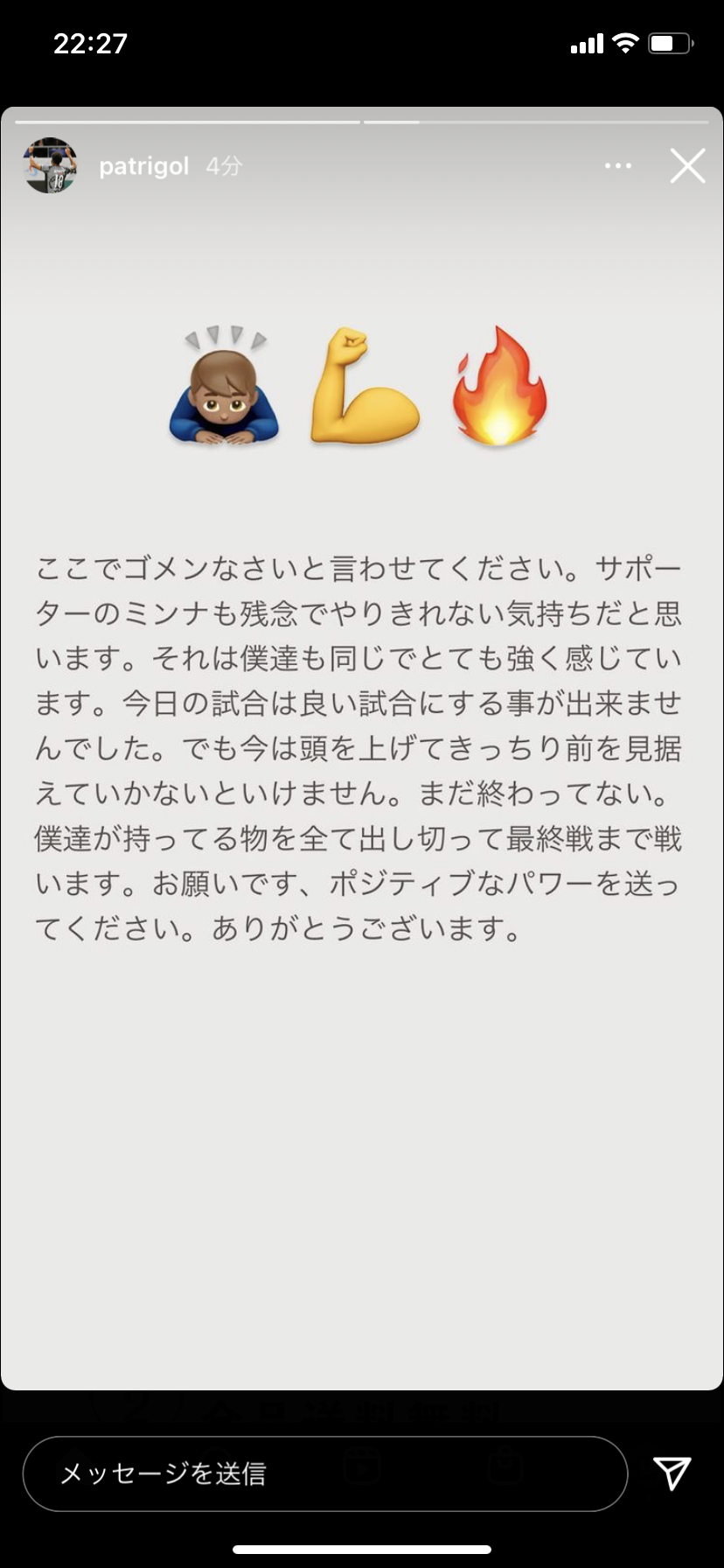Image resolution: width=724 pixels, height=1568 pixels.
Task: Tap the メッセージを送信 message field
Action: click(324, 1473)
